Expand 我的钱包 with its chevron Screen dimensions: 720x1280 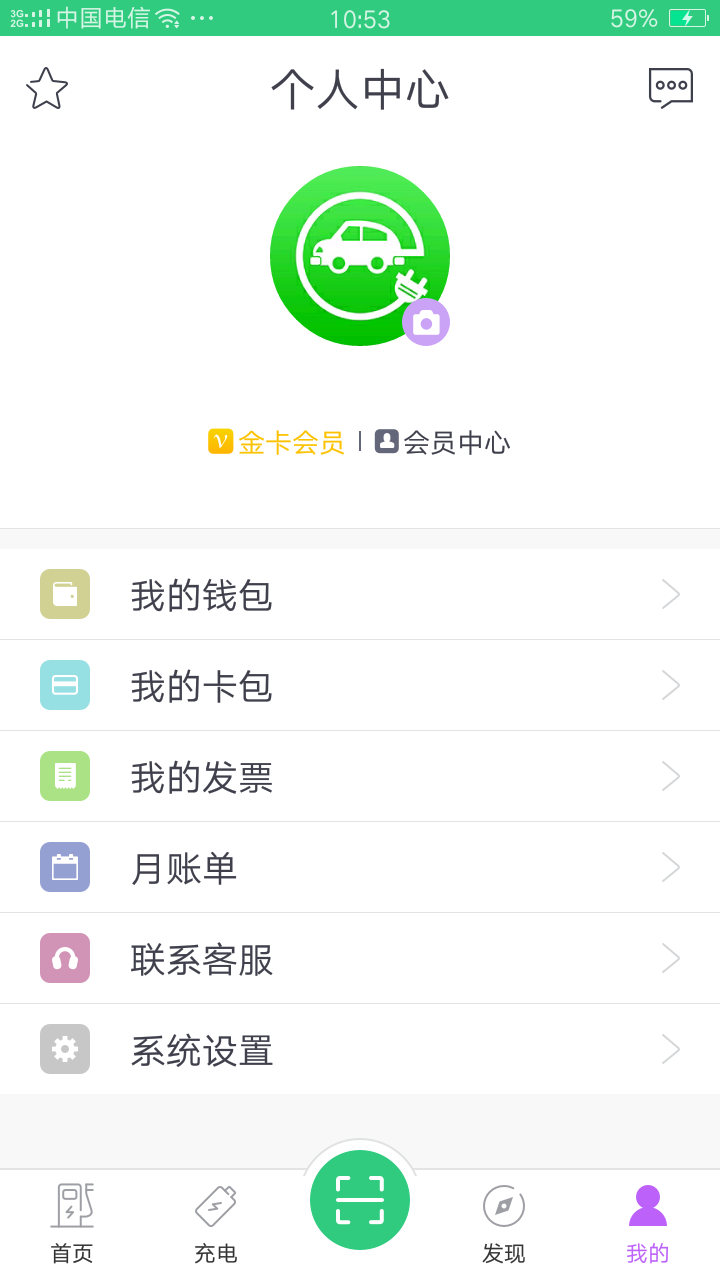click(671, 593)
